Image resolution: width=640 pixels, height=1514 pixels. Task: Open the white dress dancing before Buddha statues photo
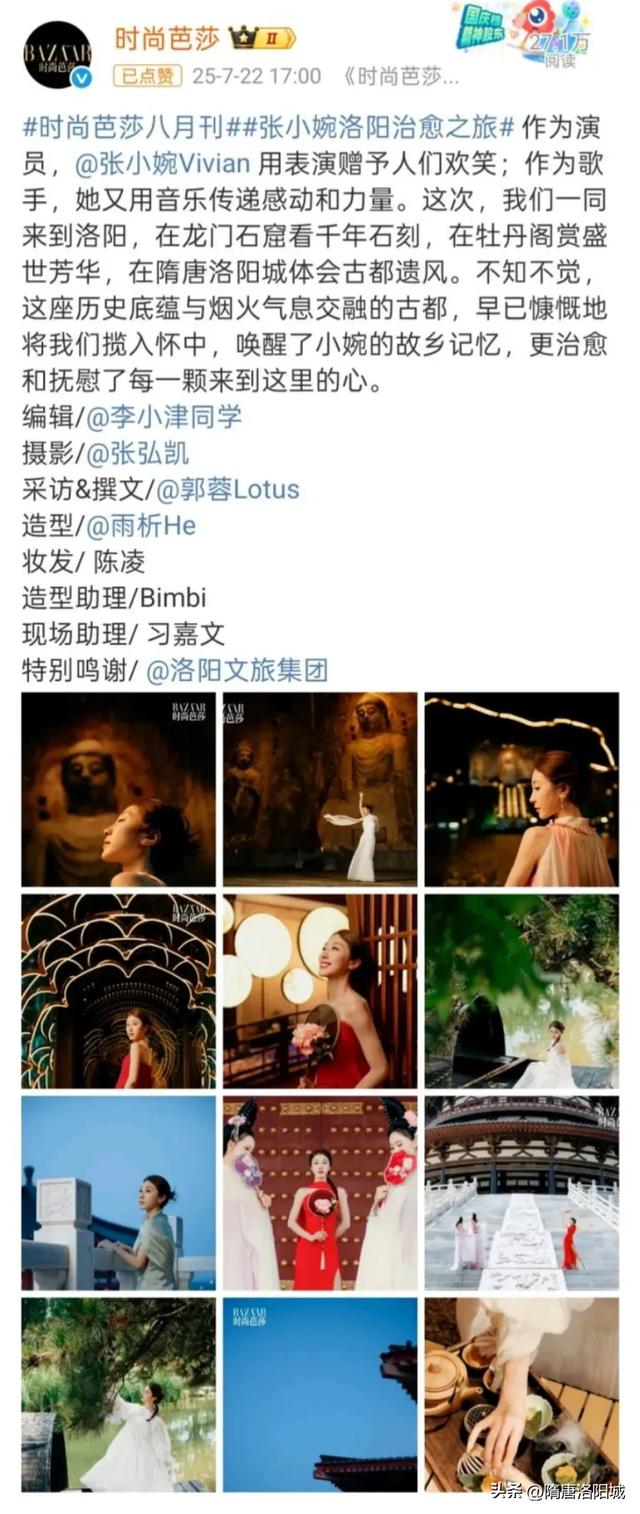click(320, 789)
